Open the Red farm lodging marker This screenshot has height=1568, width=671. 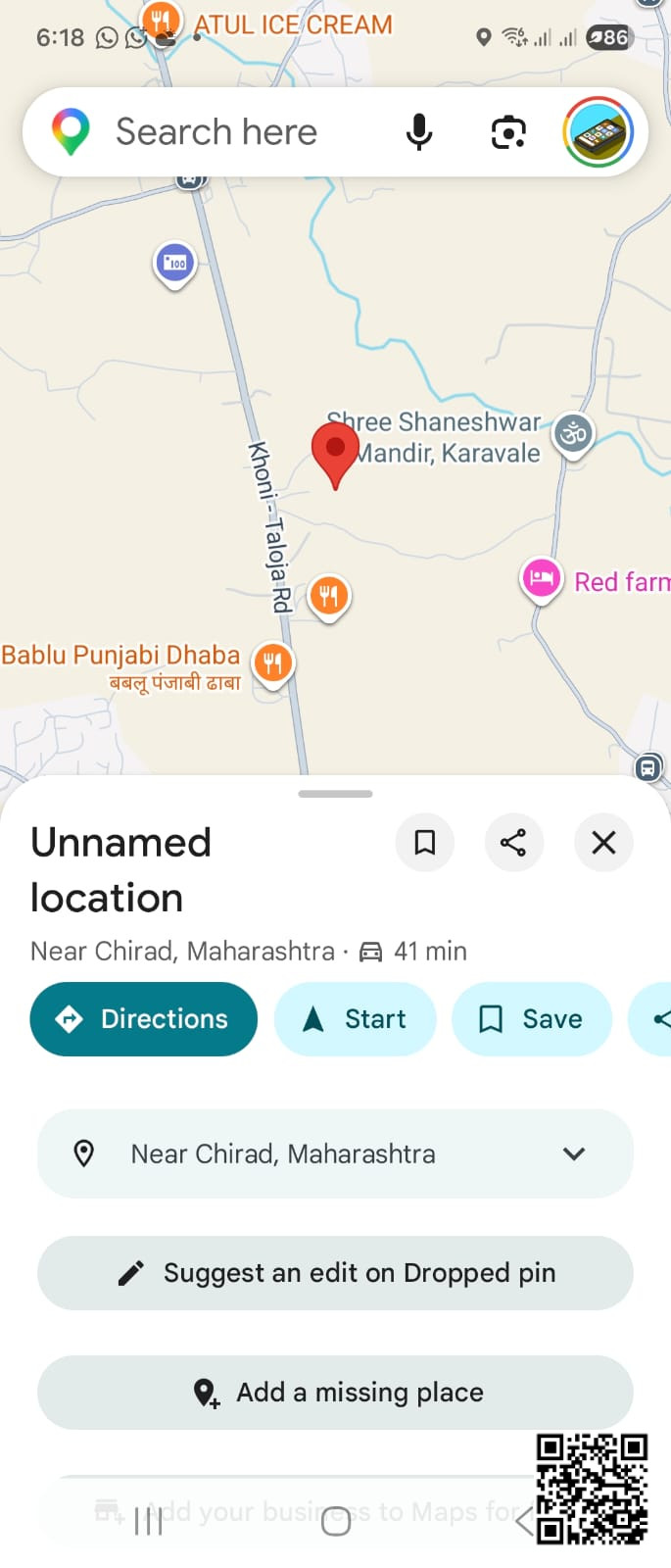pos(540,579)
